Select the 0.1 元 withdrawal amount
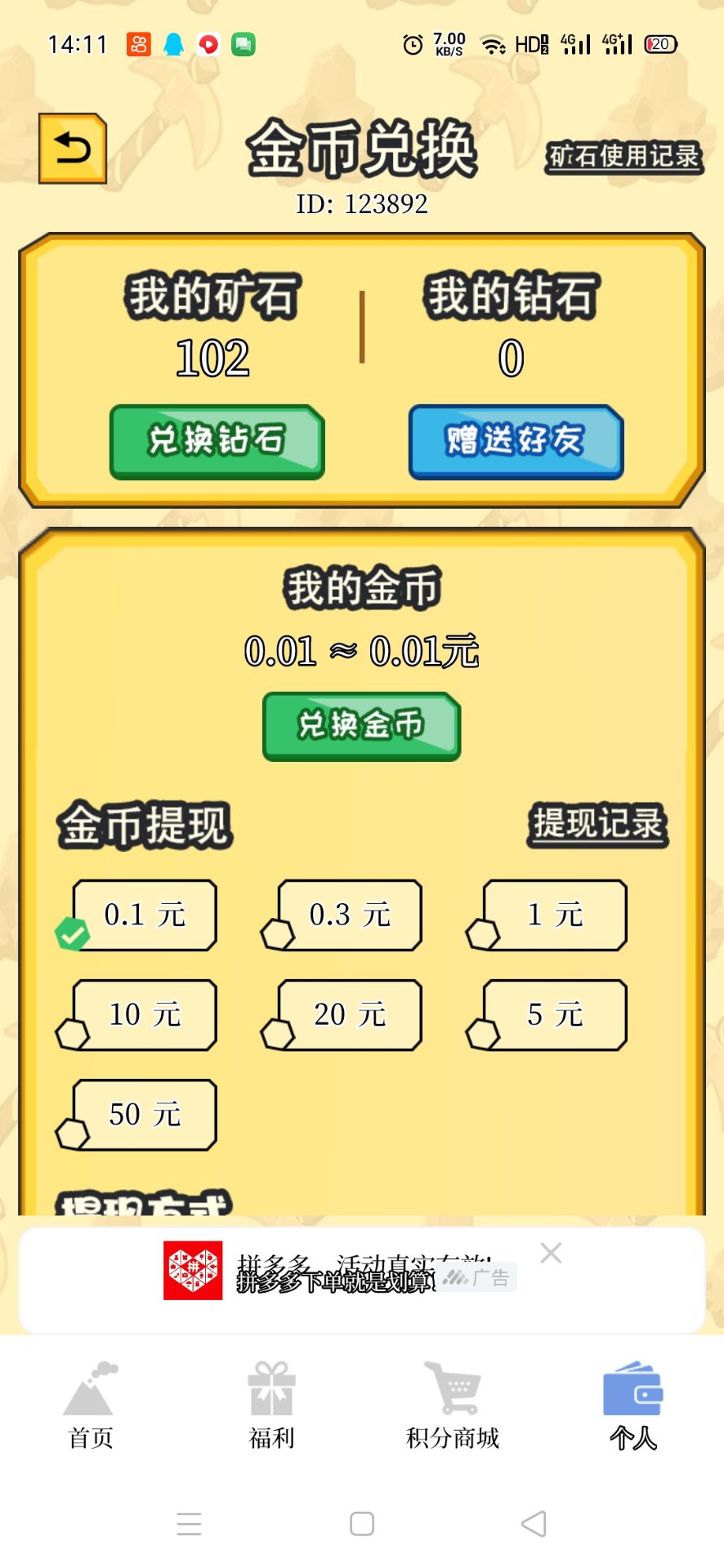The width and height of the screenshot is (724, 1568). click(x=145, y=915)
